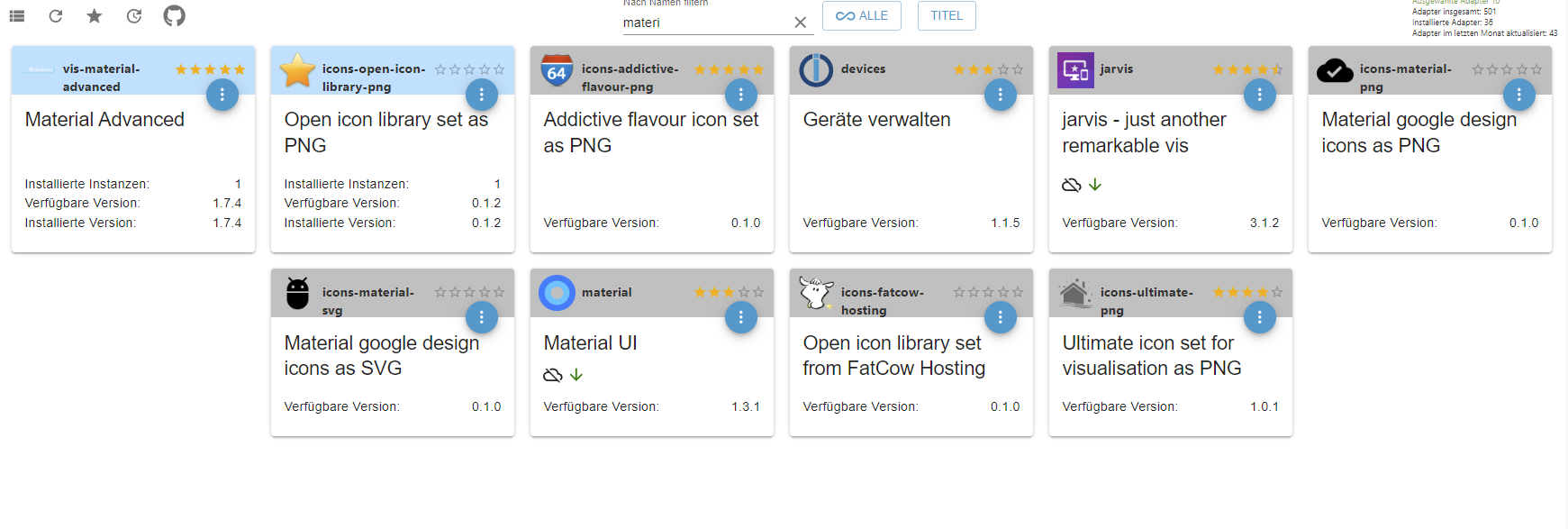Tap the ALLE button
The width and height of the screenshot is (1568, 529).
861,15
